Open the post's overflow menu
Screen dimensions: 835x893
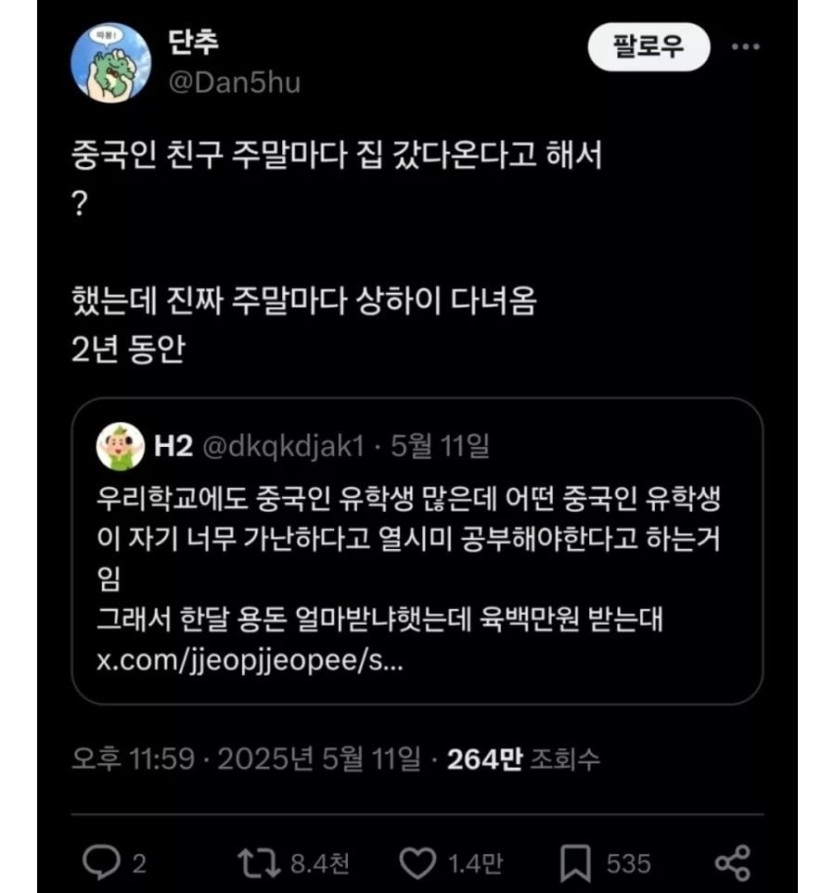pyautogui.click(x=745, y=47)
